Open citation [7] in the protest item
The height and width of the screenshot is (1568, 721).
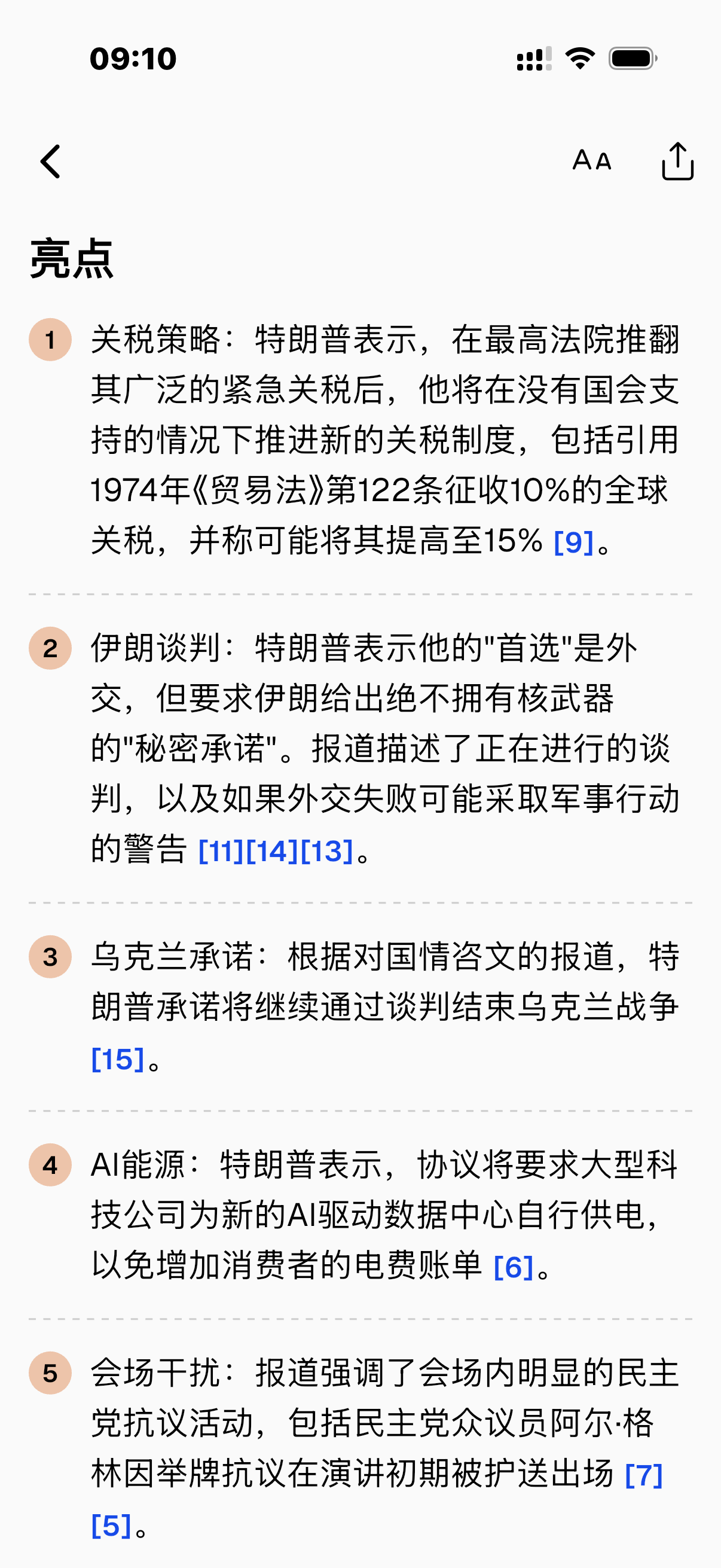click(644, 1475)
